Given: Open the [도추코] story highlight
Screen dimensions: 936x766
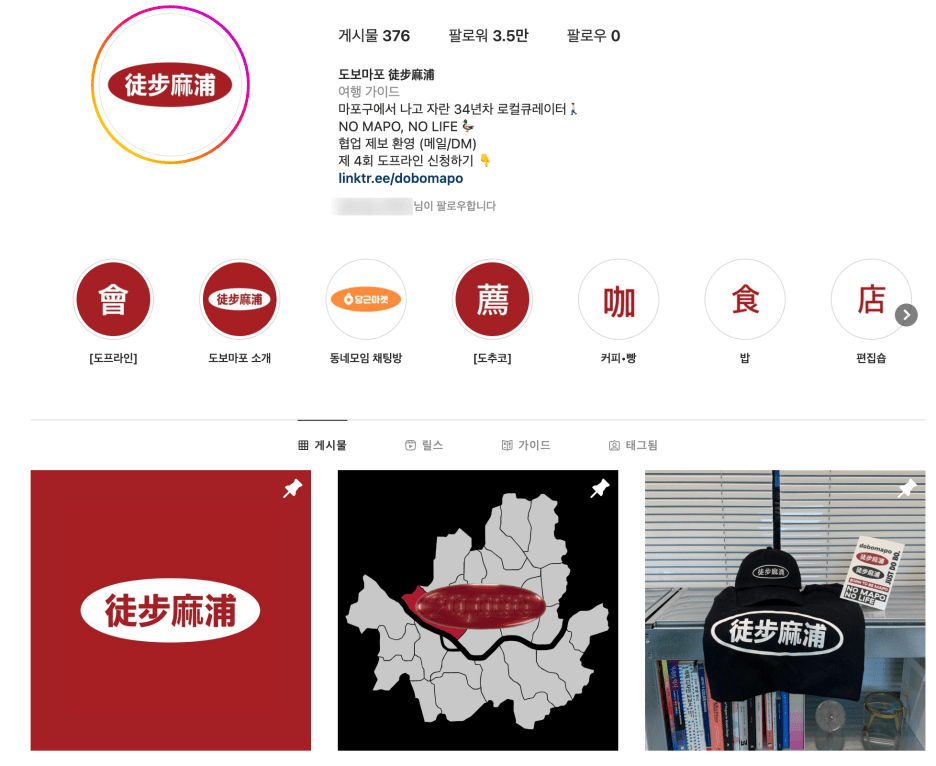Looking at the screenshot, I should coord(492,300).
